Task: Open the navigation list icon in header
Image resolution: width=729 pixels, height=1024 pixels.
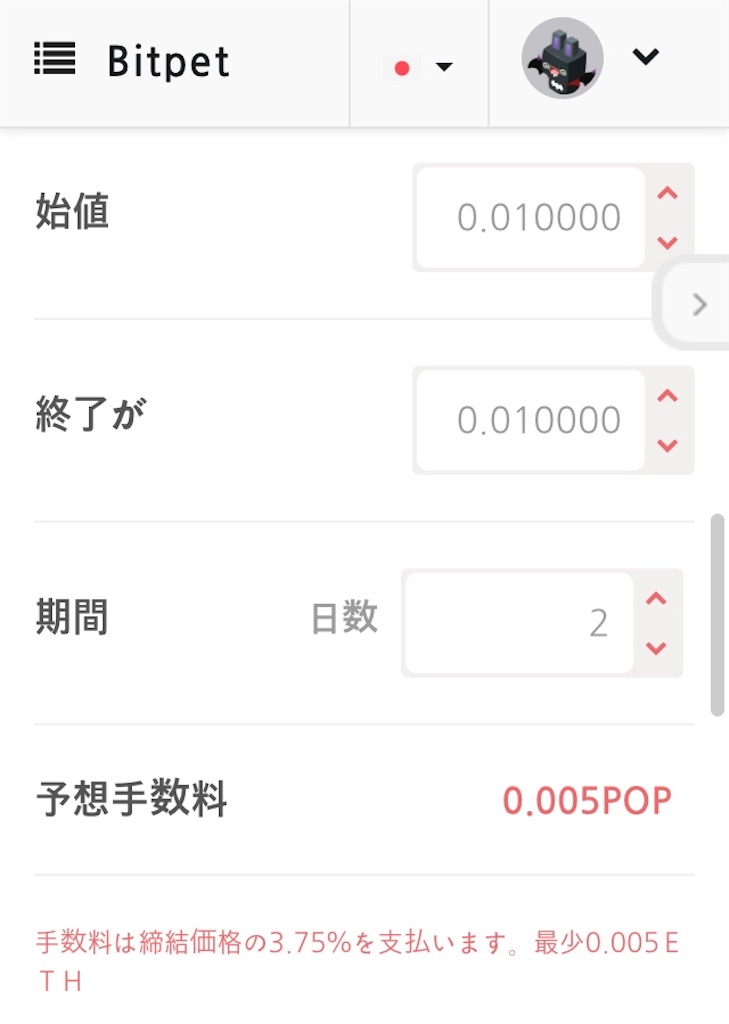Action: (54, 58)
